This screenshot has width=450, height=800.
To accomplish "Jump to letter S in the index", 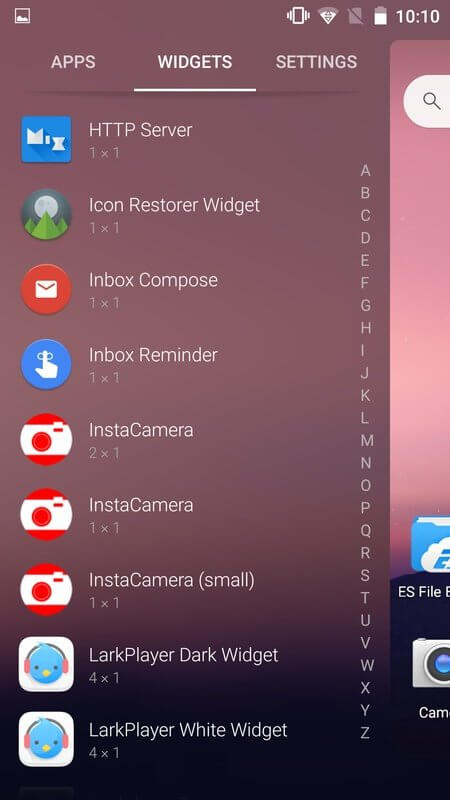I will coord(365,576).
